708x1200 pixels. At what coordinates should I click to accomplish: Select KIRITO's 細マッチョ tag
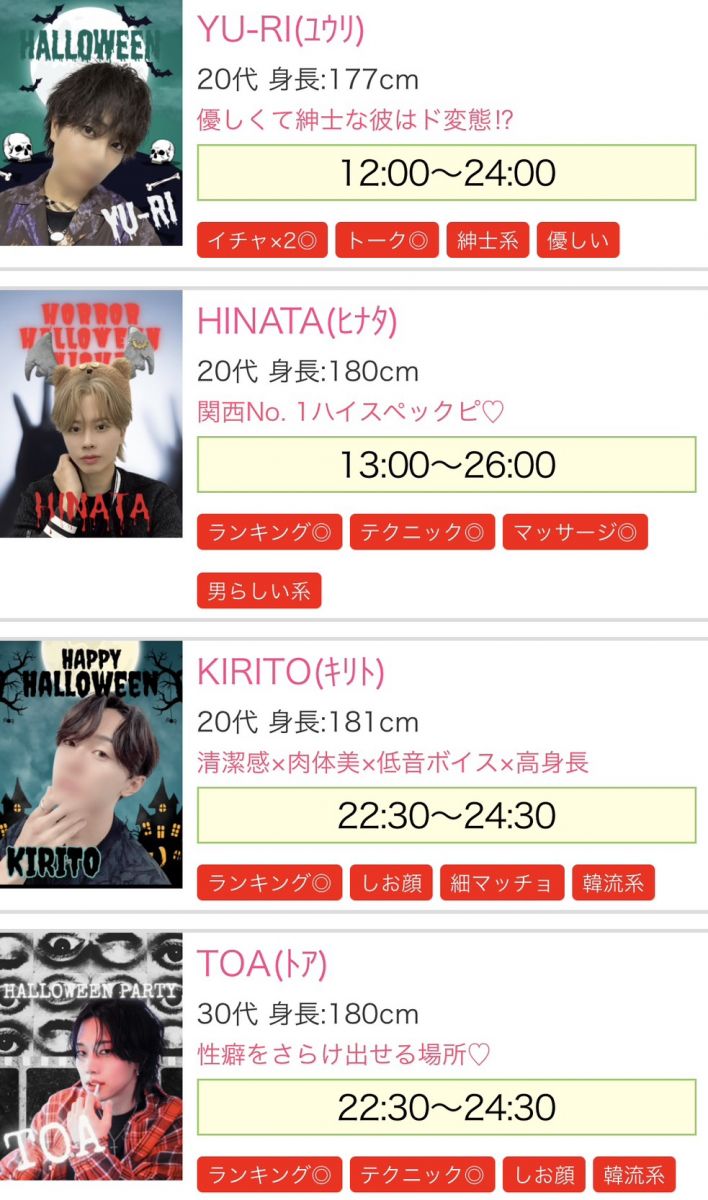pos(502,883)
